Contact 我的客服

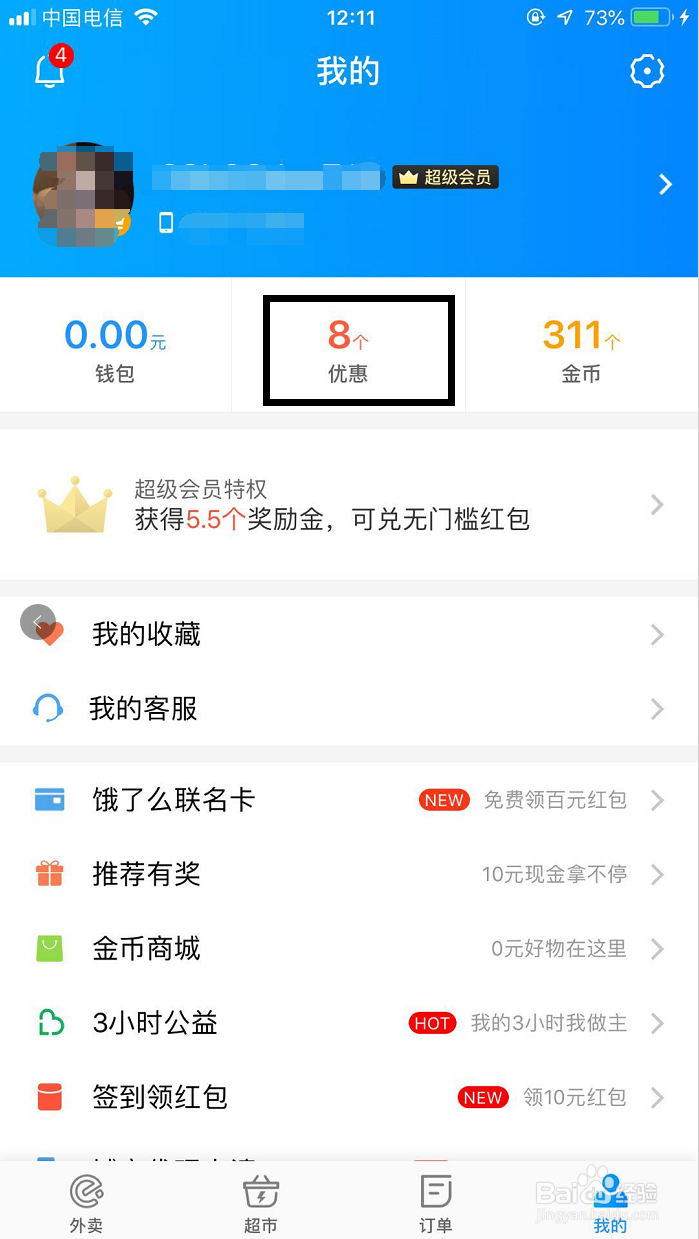[349, 708]
